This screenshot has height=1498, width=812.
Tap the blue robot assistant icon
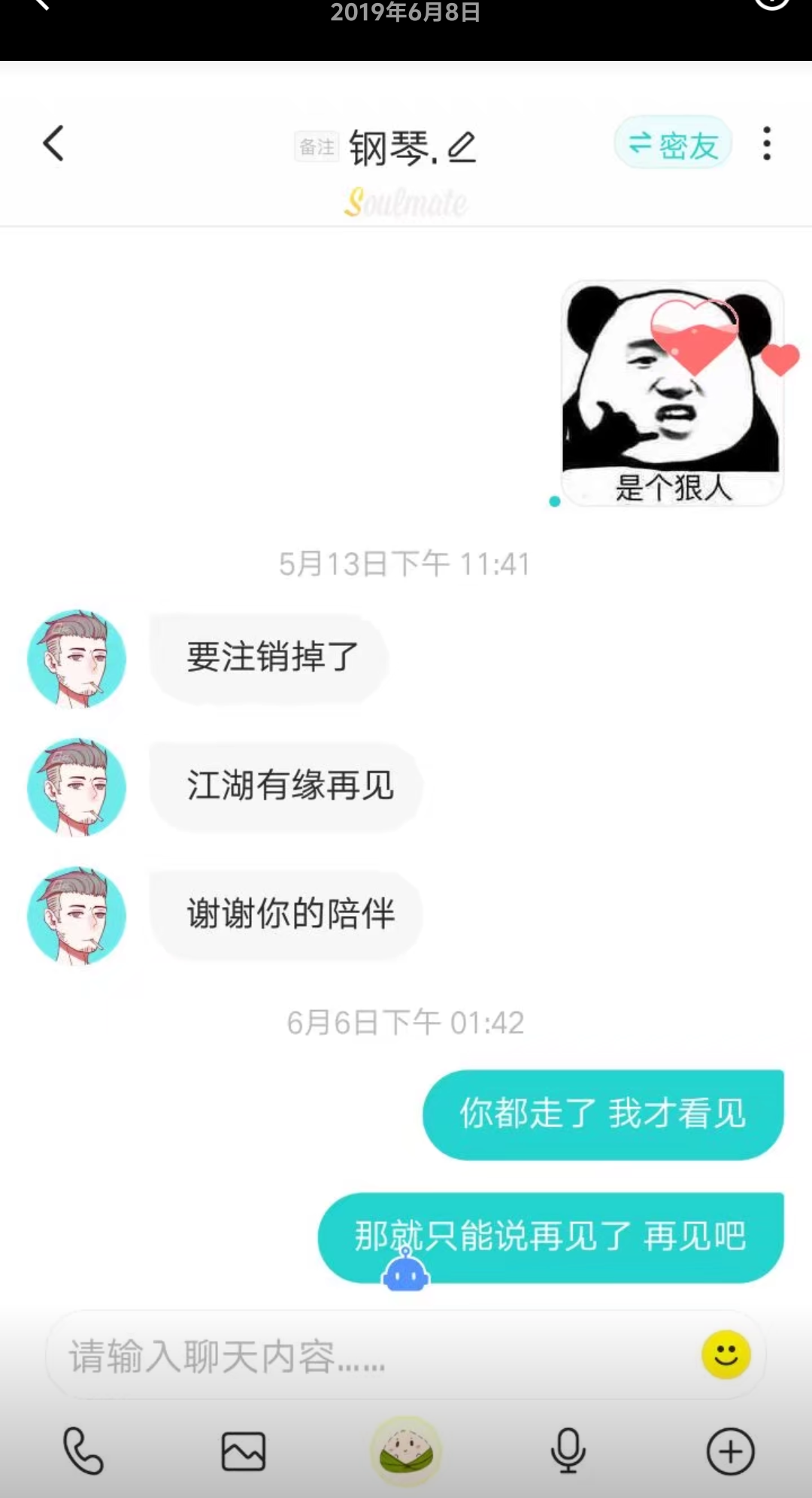pyautogui.click(x=406, y=1269)
